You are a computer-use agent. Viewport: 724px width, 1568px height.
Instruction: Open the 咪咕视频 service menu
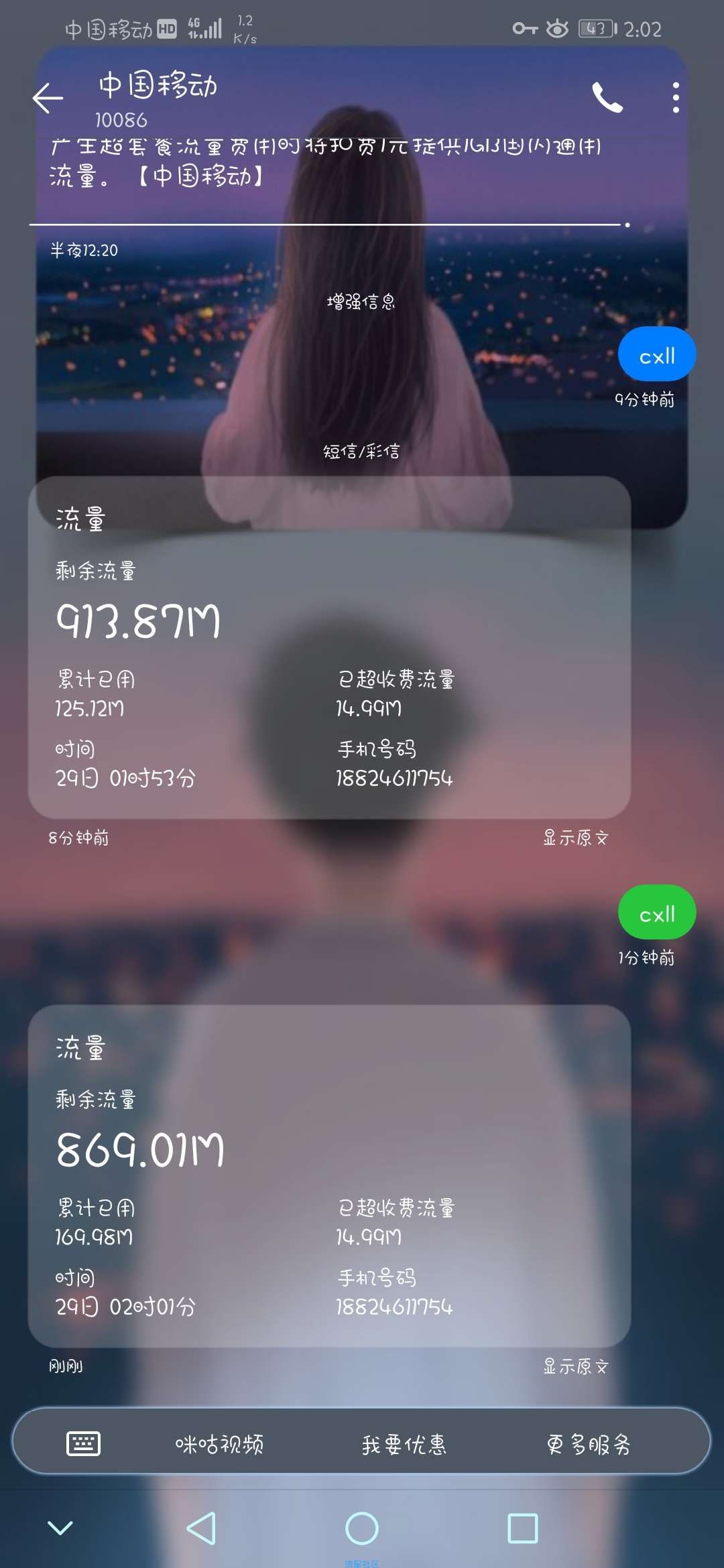(219, 1444)
